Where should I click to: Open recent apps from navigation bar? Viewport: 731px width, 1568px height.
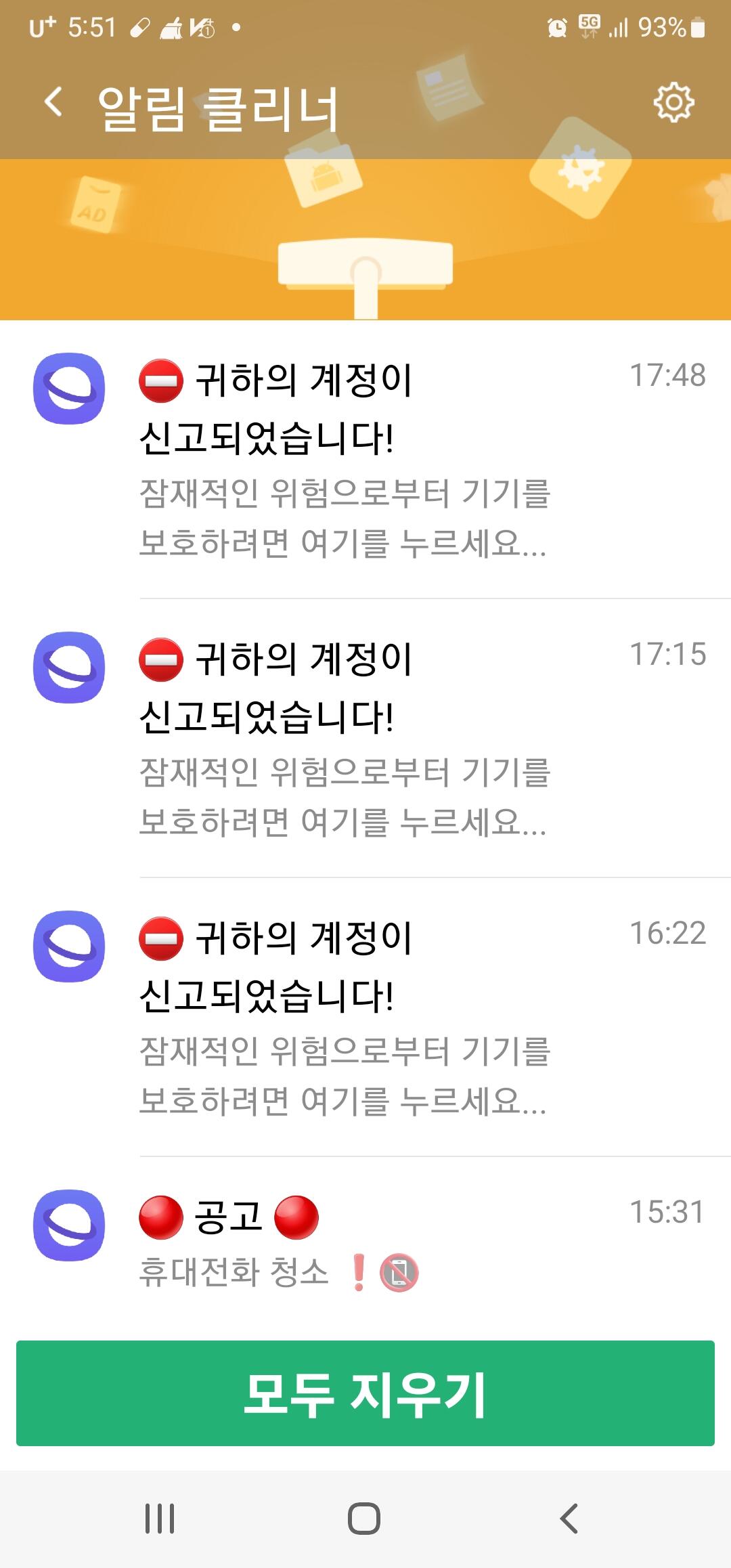tap(160, 1518)
